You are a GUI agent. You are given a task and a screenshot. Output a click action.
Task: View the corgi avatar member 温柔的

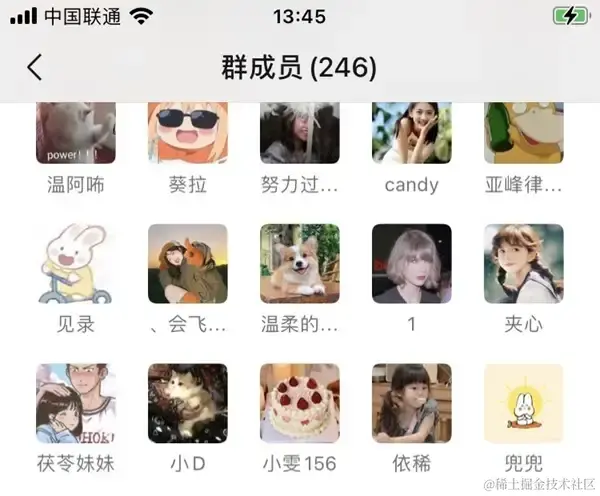(299, 264)
